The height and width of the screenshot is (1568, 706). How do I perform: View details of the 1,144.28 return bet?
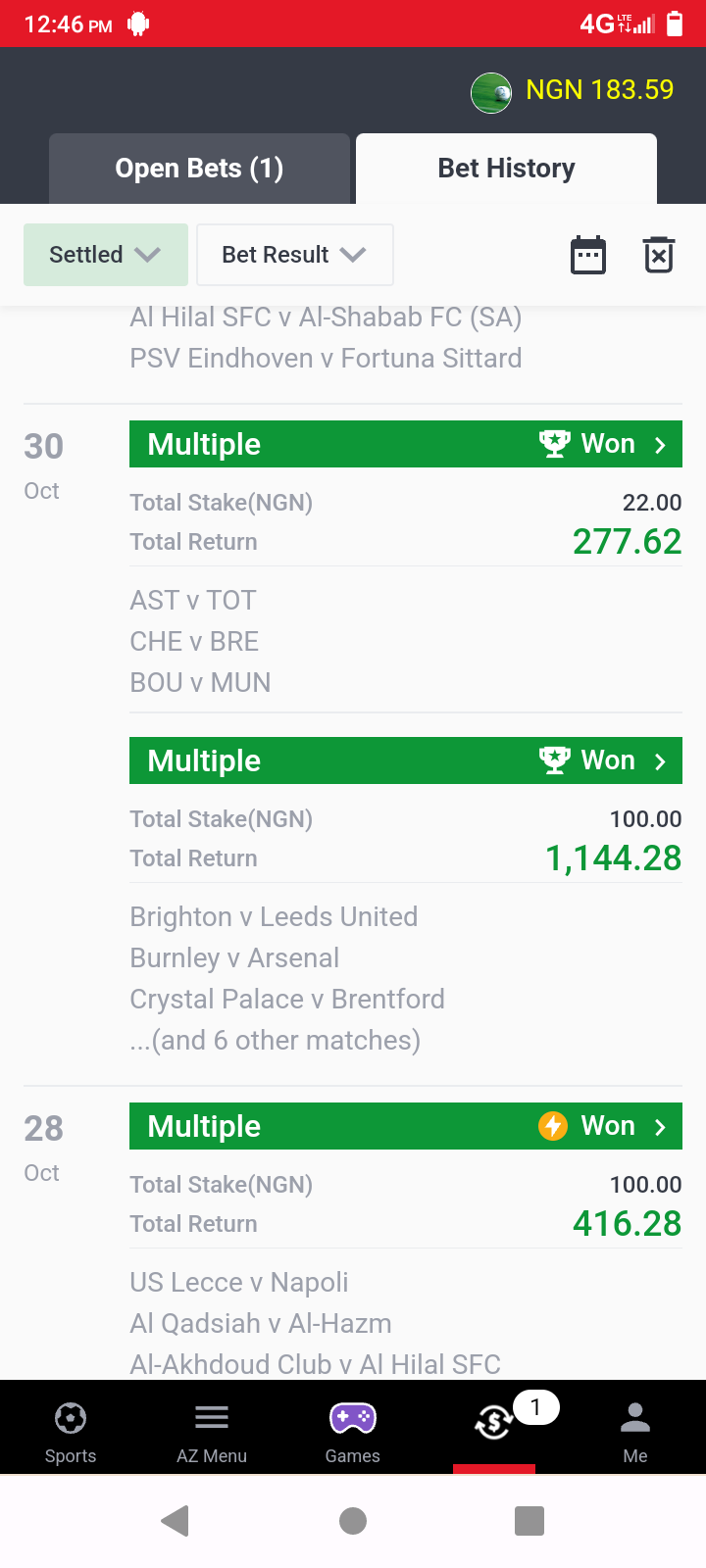(405, 760)
